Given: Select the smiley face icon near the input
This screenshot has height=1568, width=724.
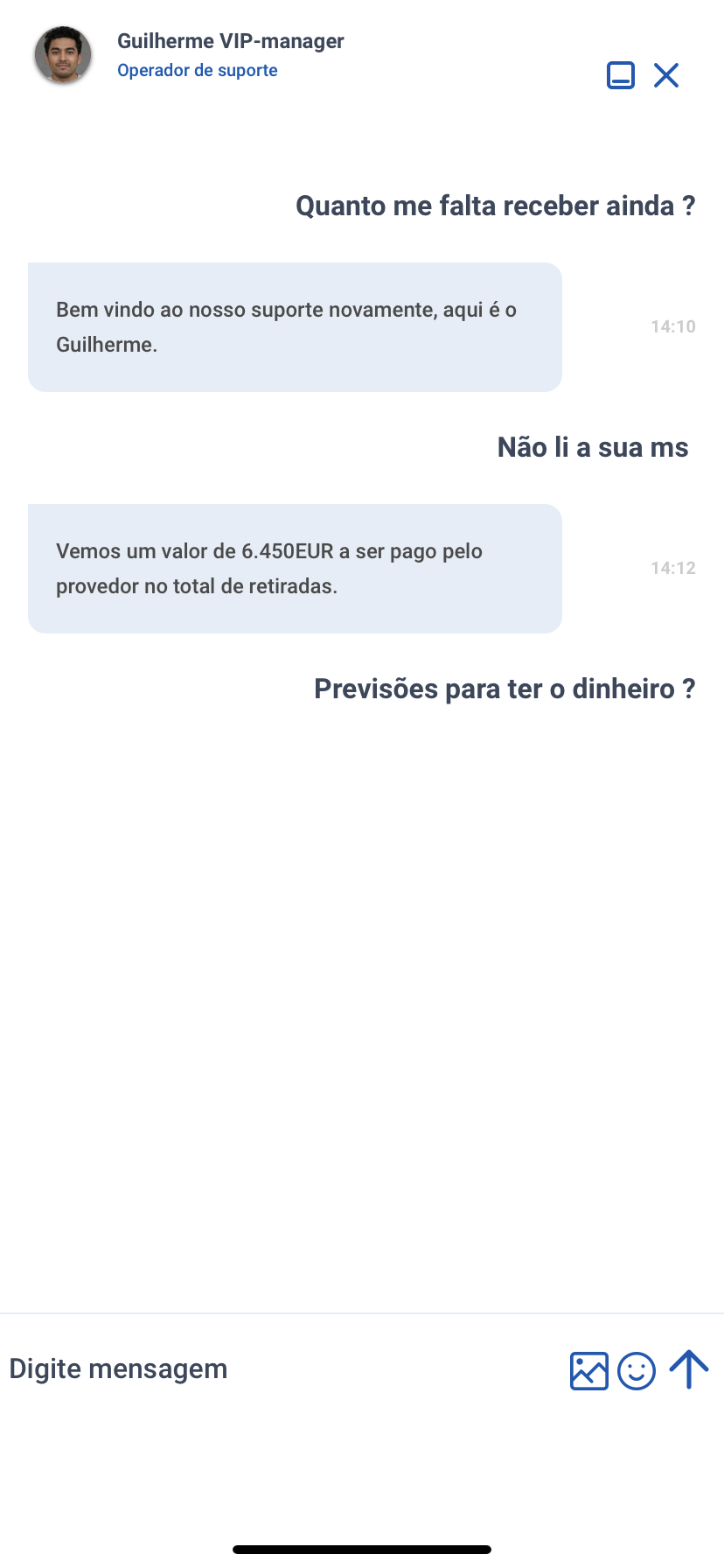Looking at the screenshot, I should coord(637,1370).
